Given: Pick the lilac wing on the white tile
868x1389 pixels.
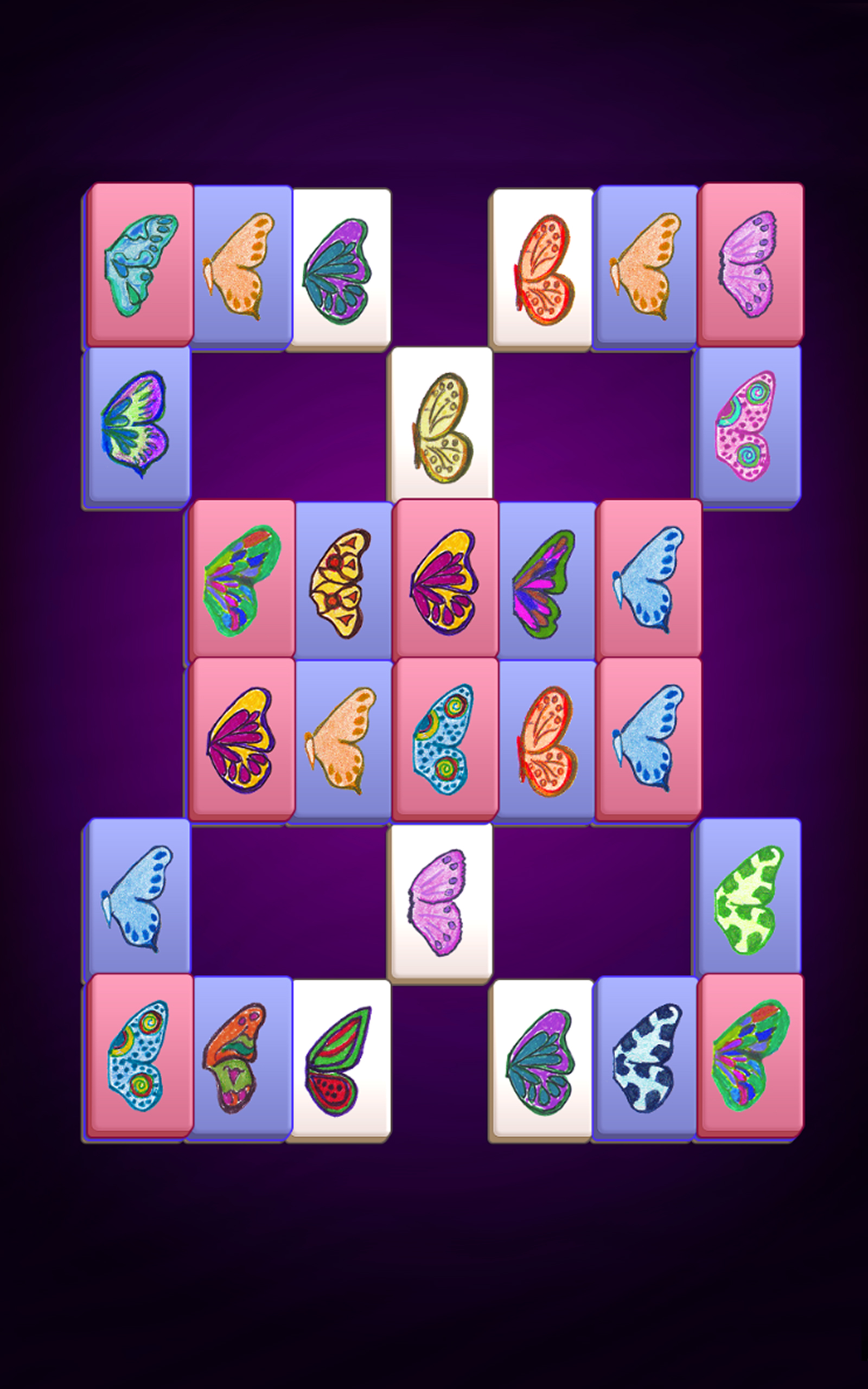Looking at the screenshot, I should click(x=440, y=901).
